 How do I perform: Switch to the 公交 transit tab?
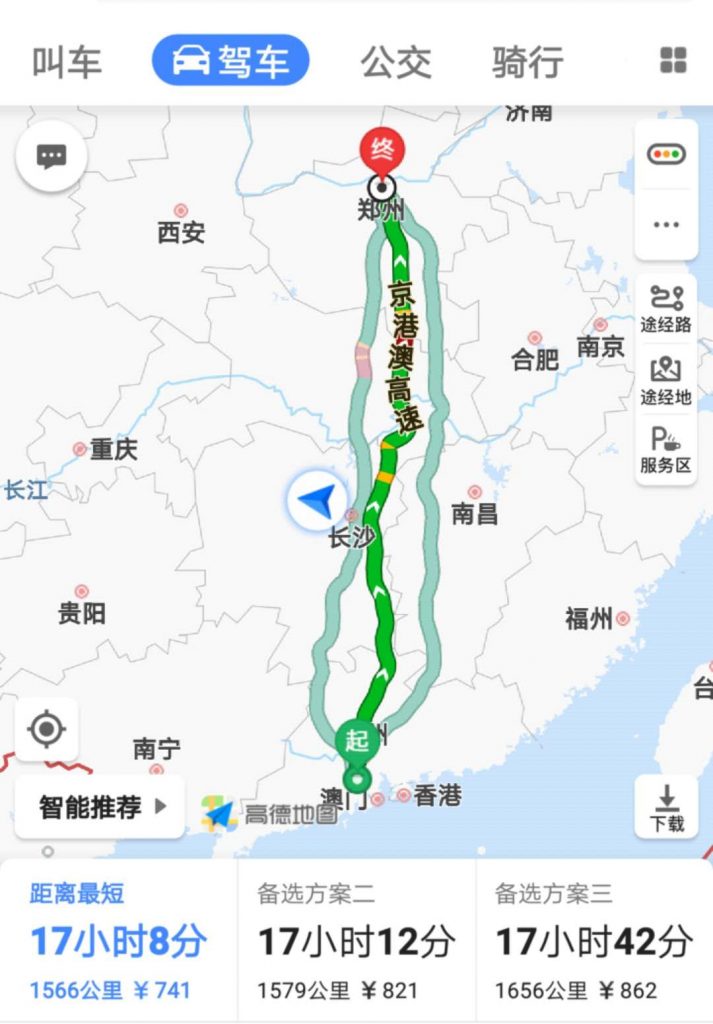click(396, 62)
